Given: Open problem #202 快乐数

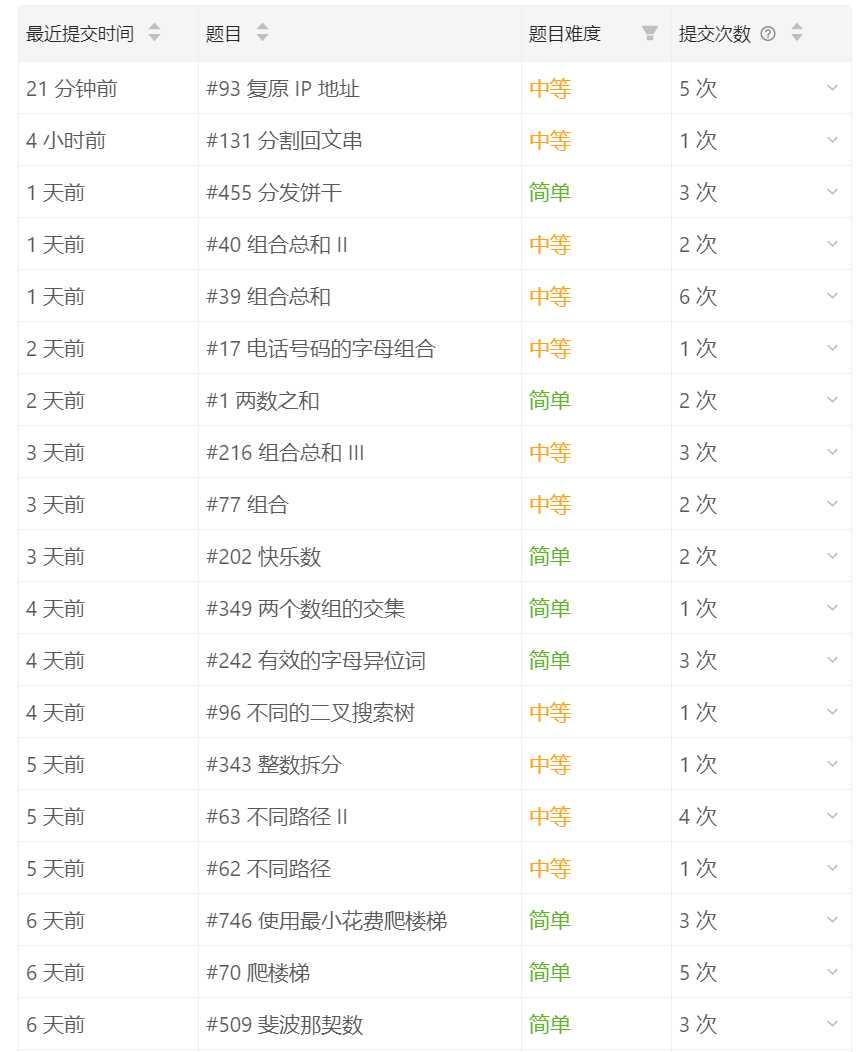Looking at the screenshot, I should (264, 557).
